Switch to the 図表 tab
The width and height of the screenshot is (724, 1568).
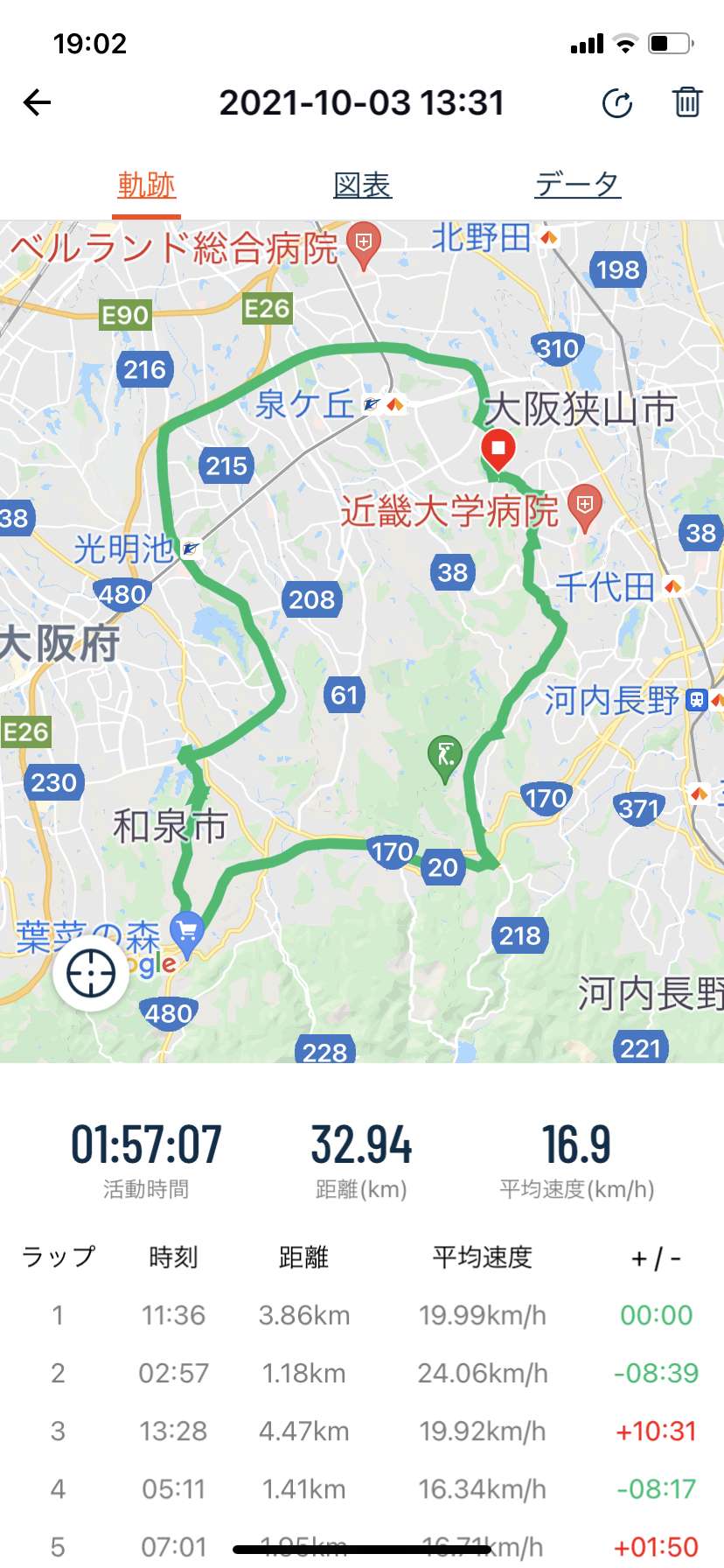362,185
